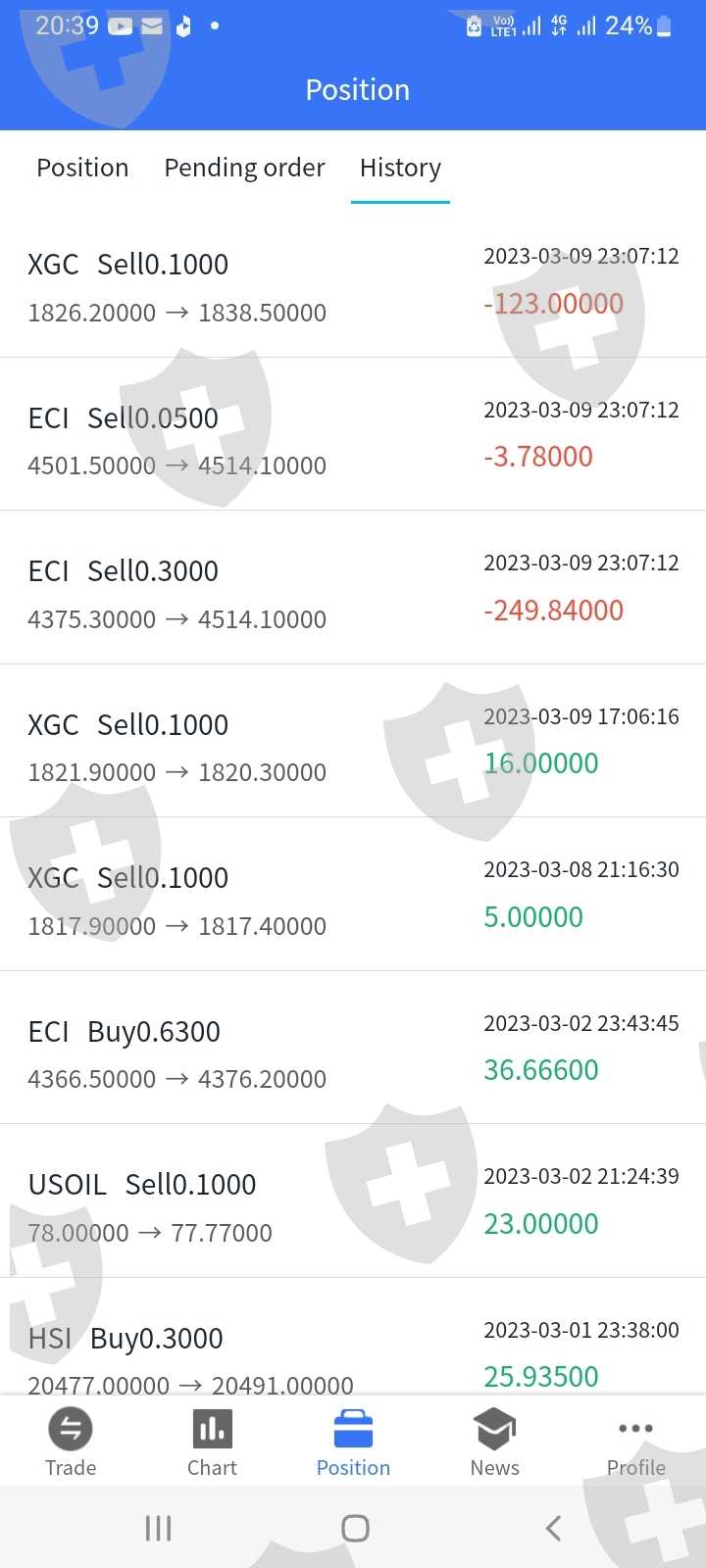
Task: Select the History tab
Action: [x=400, y=168]
